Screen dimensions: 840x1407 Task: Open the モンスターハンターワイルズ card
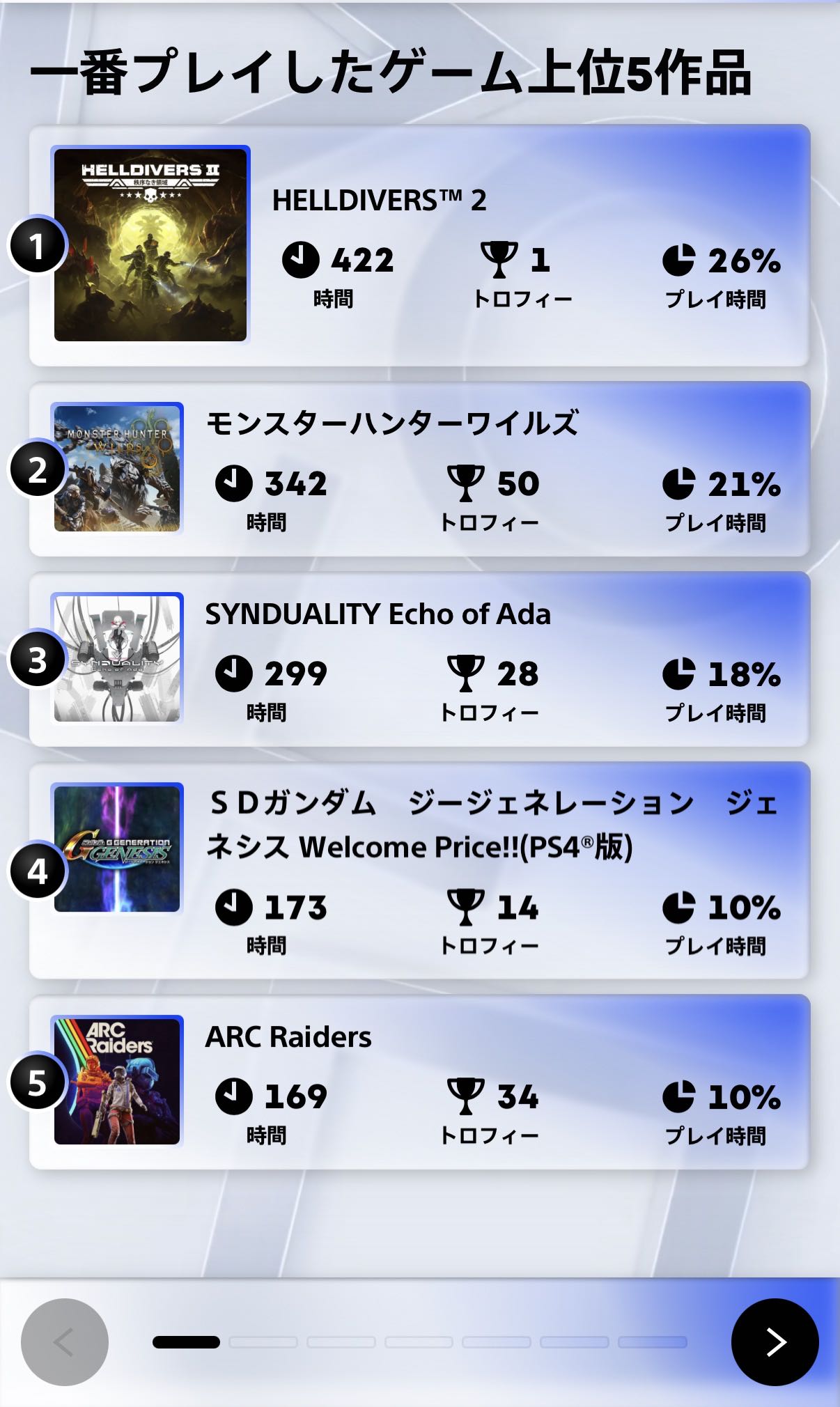point(419,469)
